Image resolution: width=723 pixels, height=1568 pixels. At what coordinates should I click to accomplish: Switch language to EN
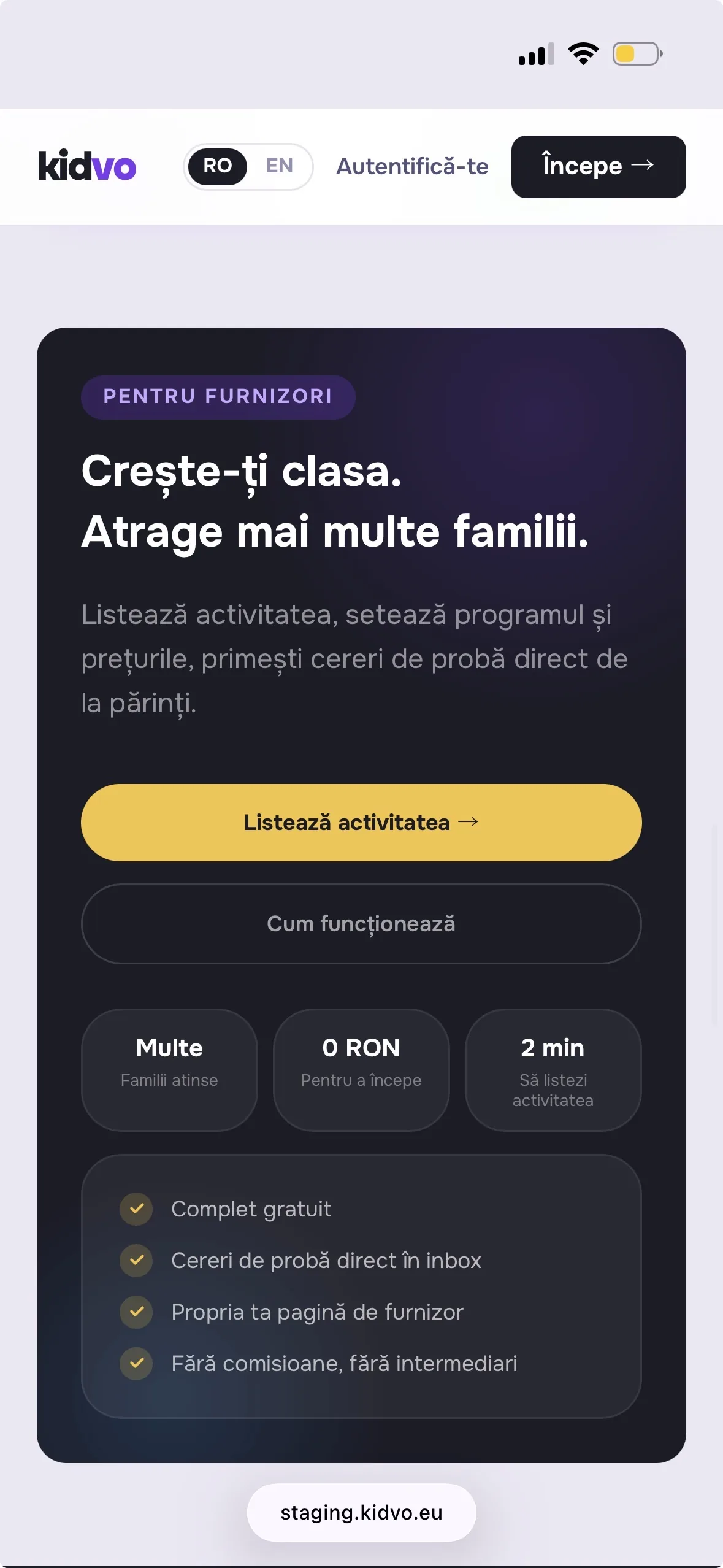(x=279, y=166)
